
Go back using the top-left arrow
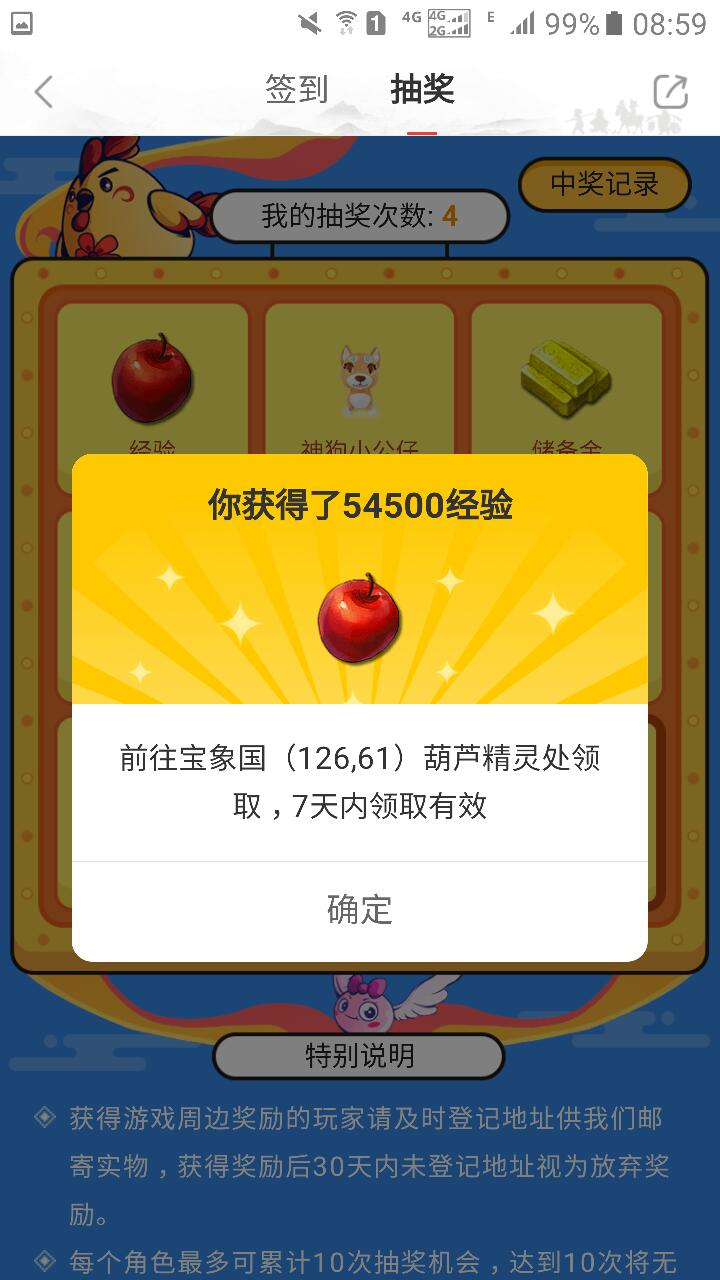tap(43, 92)
